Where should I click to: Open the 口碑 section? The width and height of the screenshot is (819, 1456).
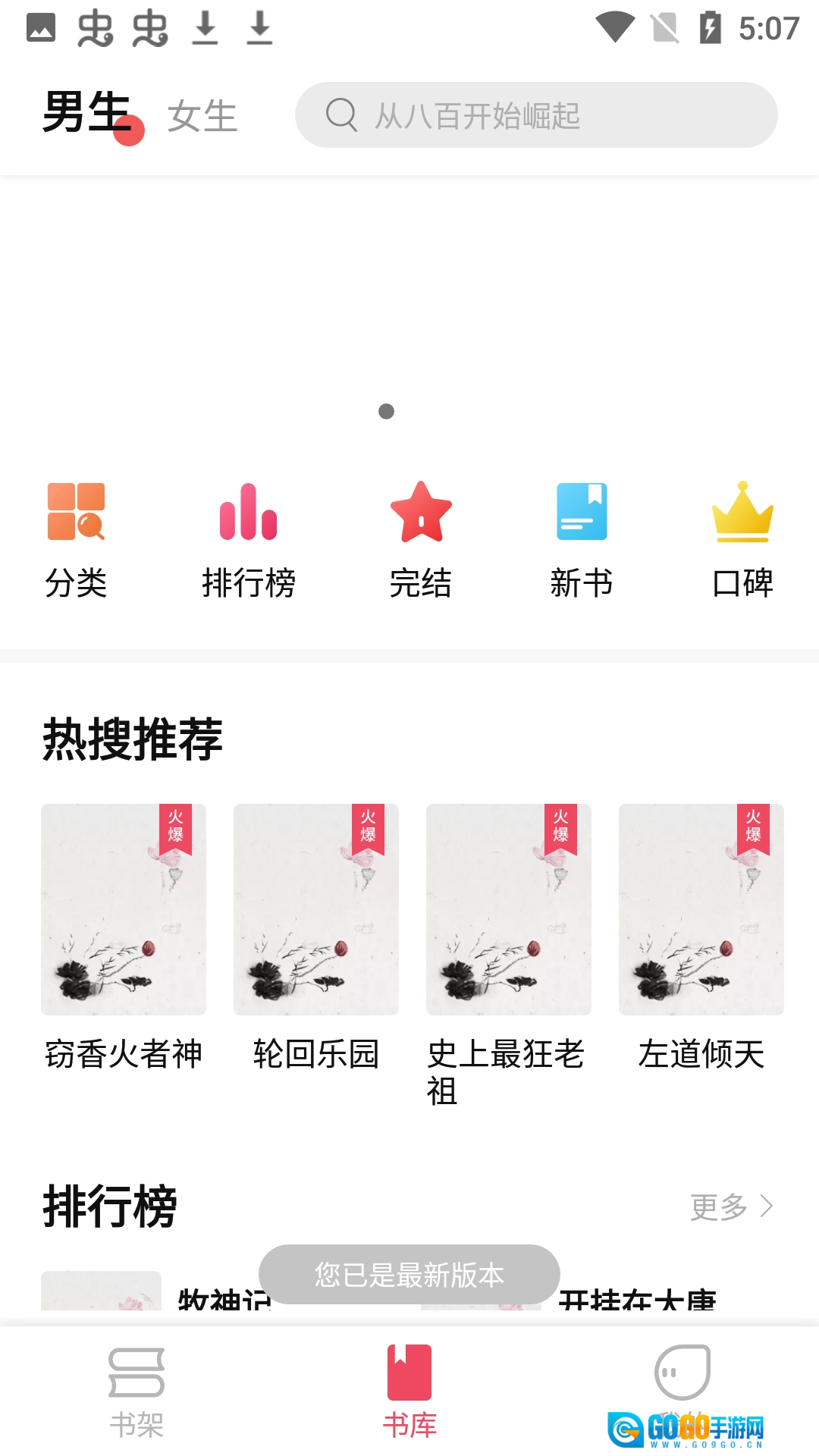pyautogui.click(x=742, y=539)
